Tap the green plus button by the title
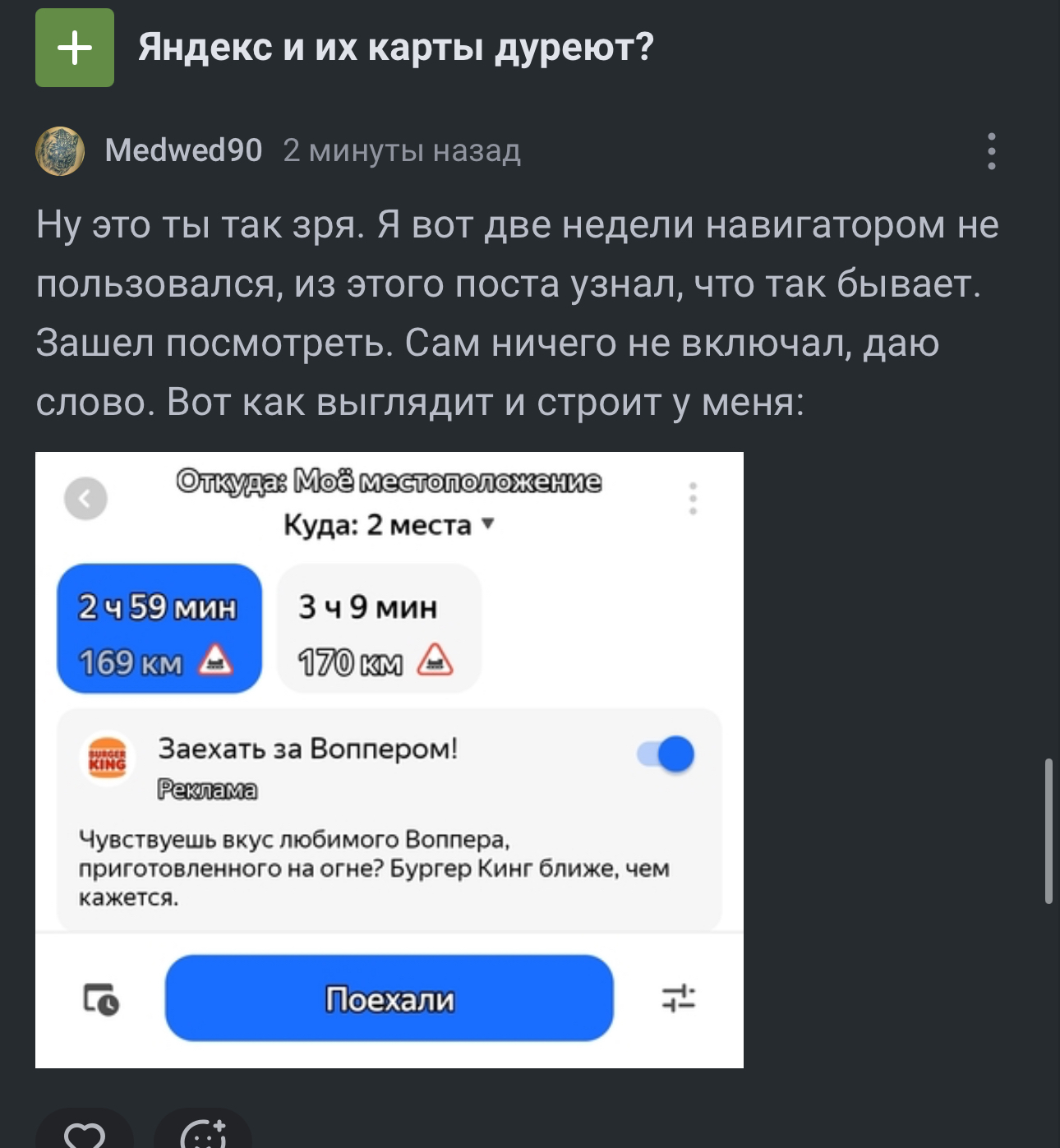The image size is (1060, 1148). coord(75,48)
